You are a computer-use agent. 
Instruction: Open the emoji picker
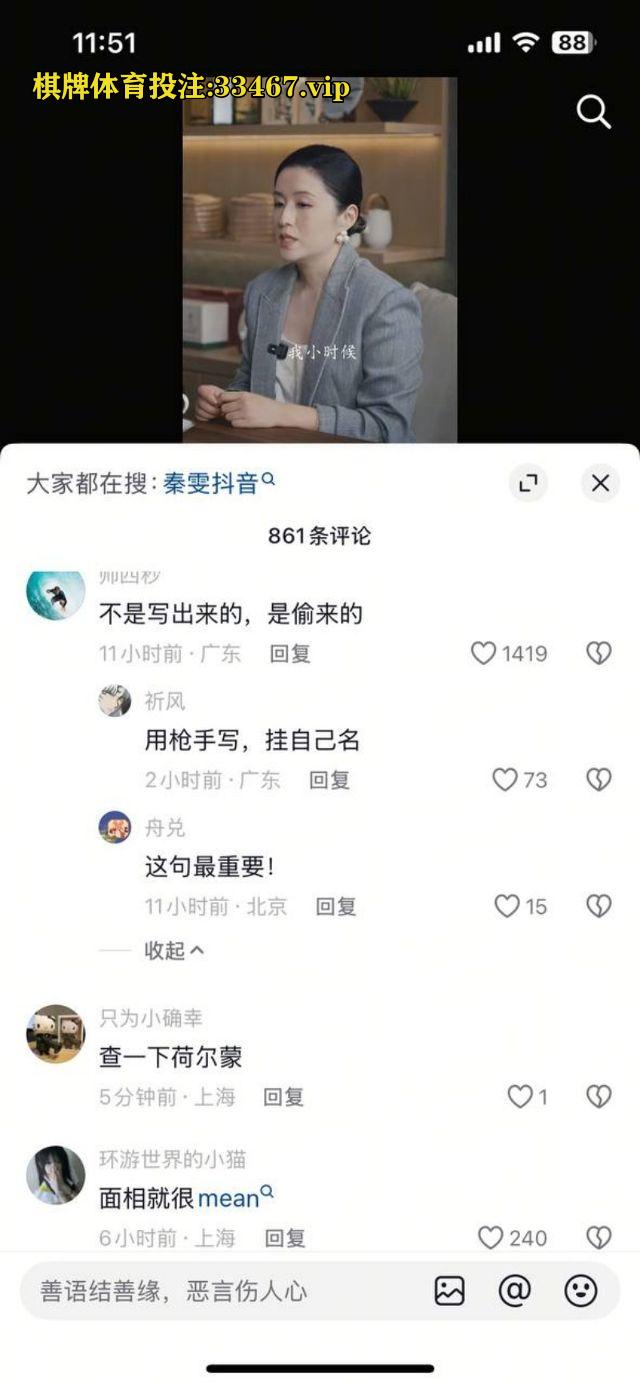581,1291
